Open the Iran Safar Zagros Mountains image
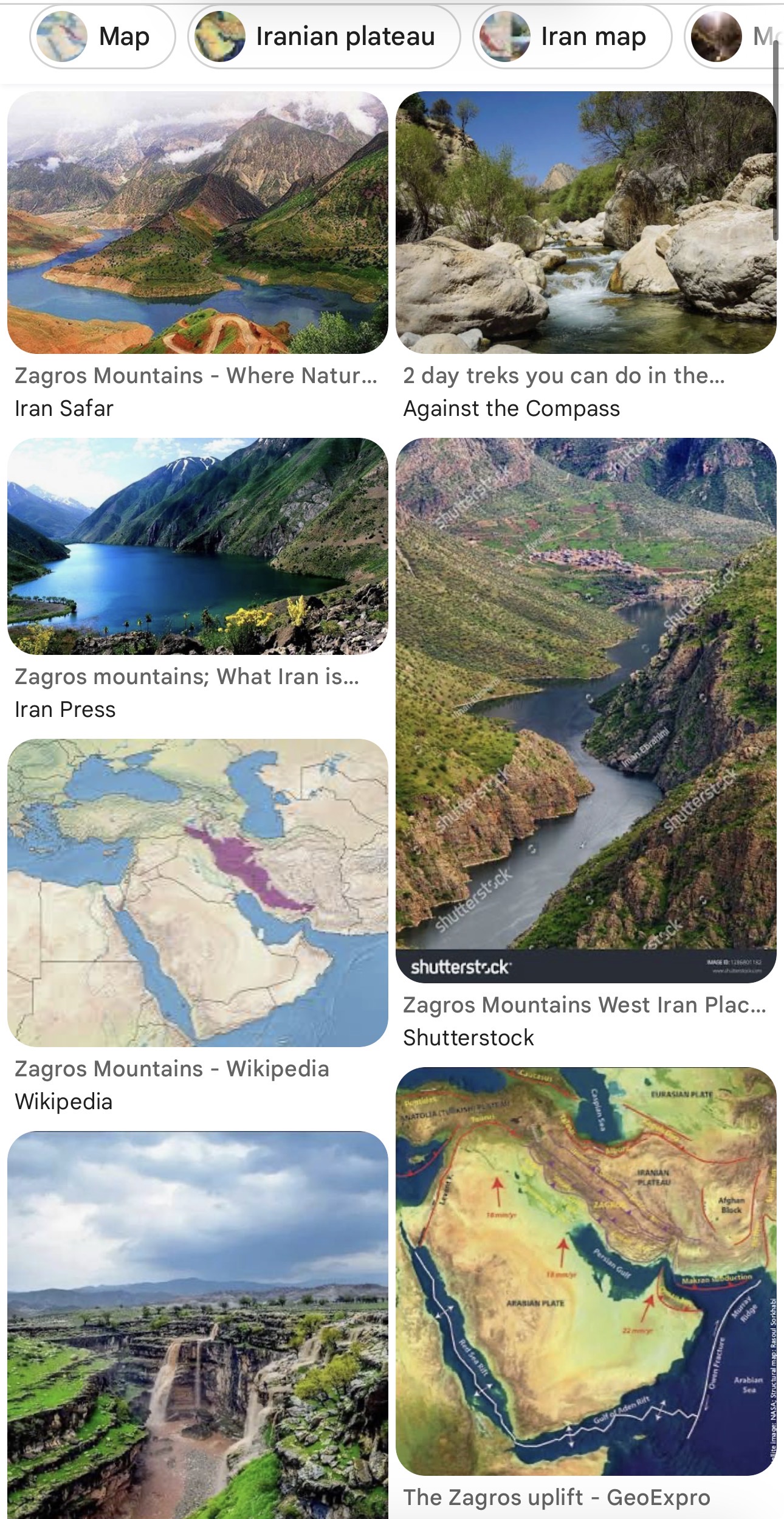 198,223
